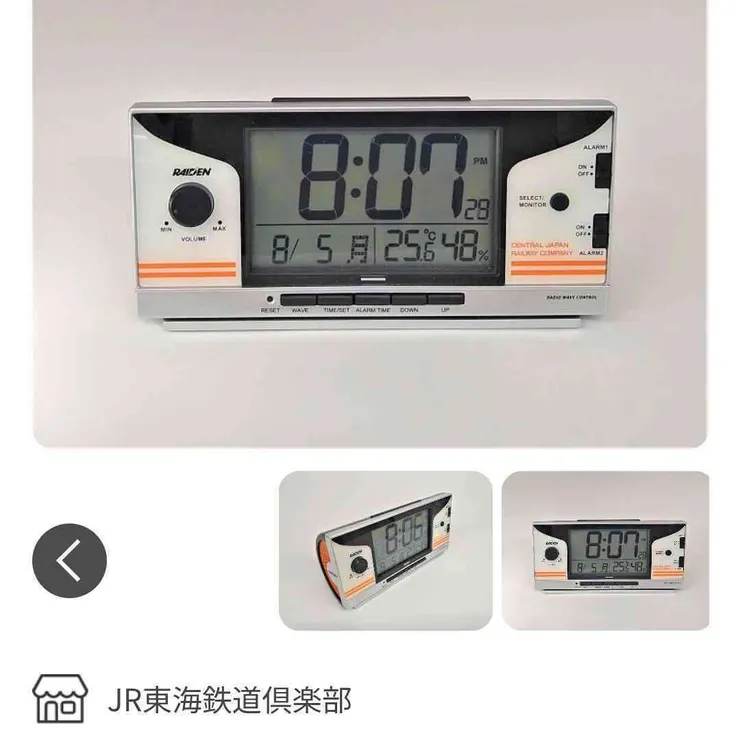Select the small front-view clock thumbnail
Image resolution: width=740 pixels, height=740 pixels.
[x=605, y=550]
